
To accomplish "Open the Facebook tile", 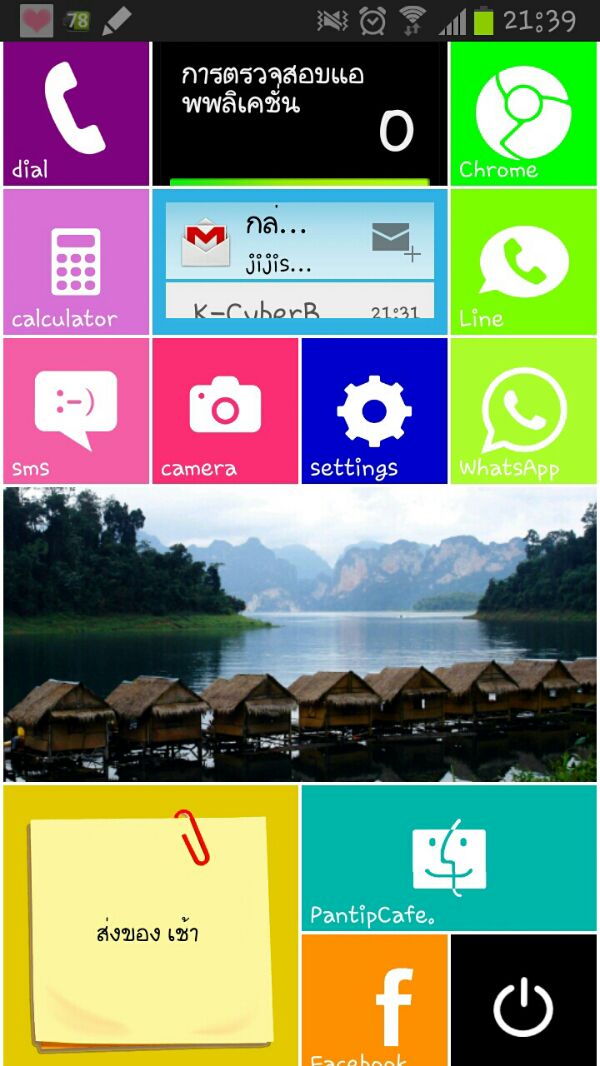I will pyautogui.click(x=374, y=1000).
